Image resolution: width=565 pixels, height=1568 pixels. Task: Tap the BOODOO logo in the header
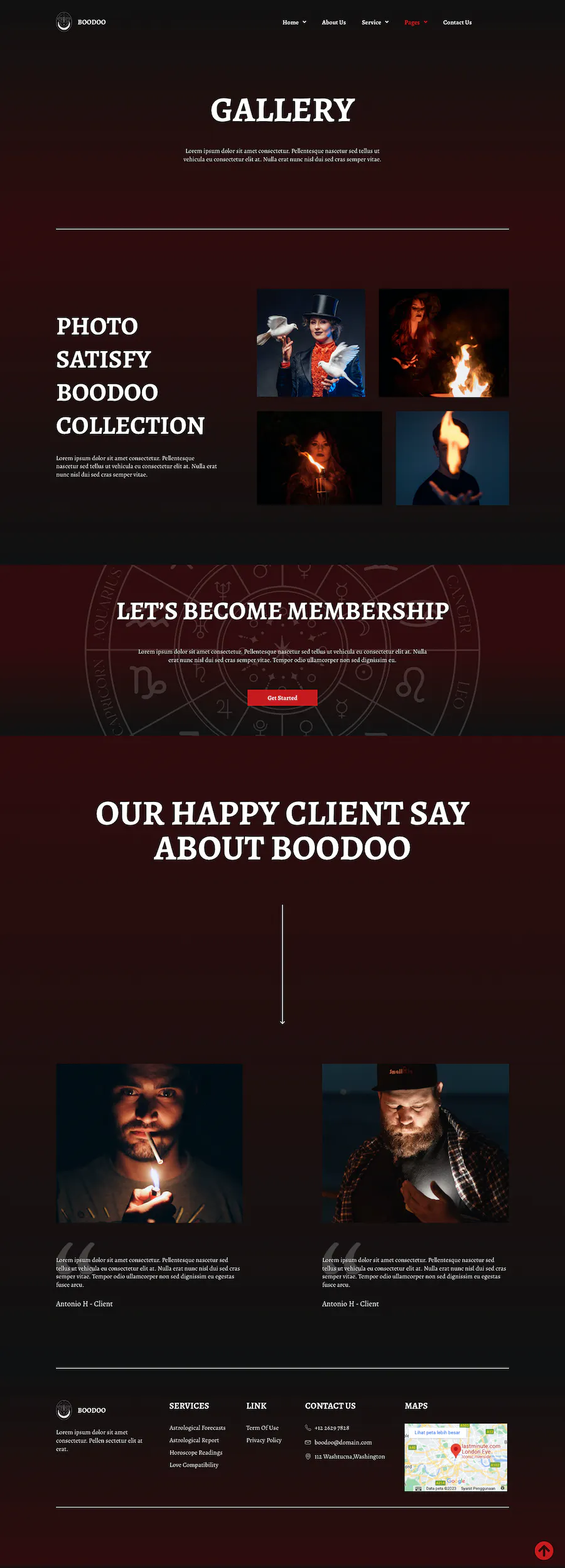(81, 22)
